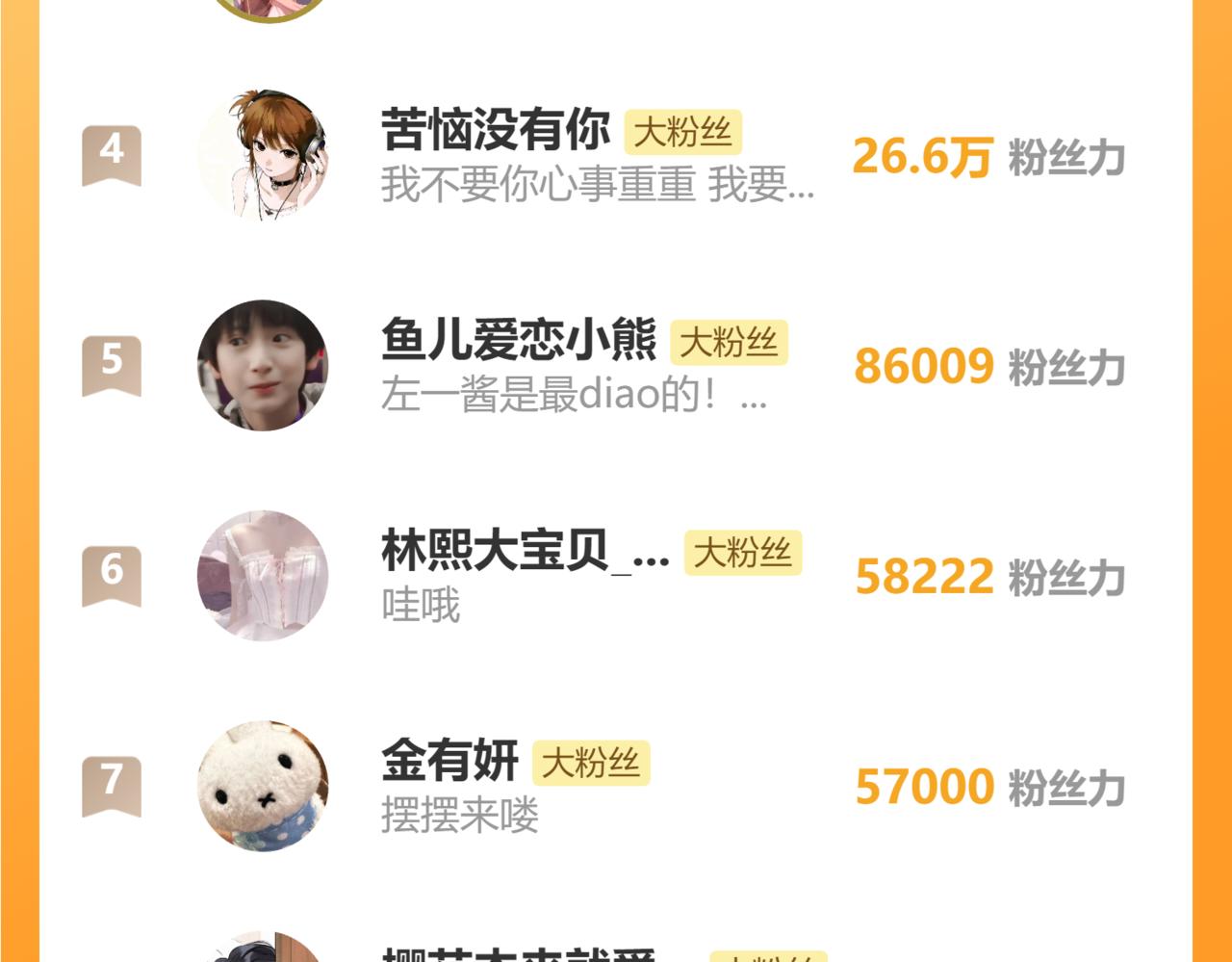Tap 金有妍's plush bunny avatar
This screenshot has width=1232, height=962.
click(x=263, y=786)
